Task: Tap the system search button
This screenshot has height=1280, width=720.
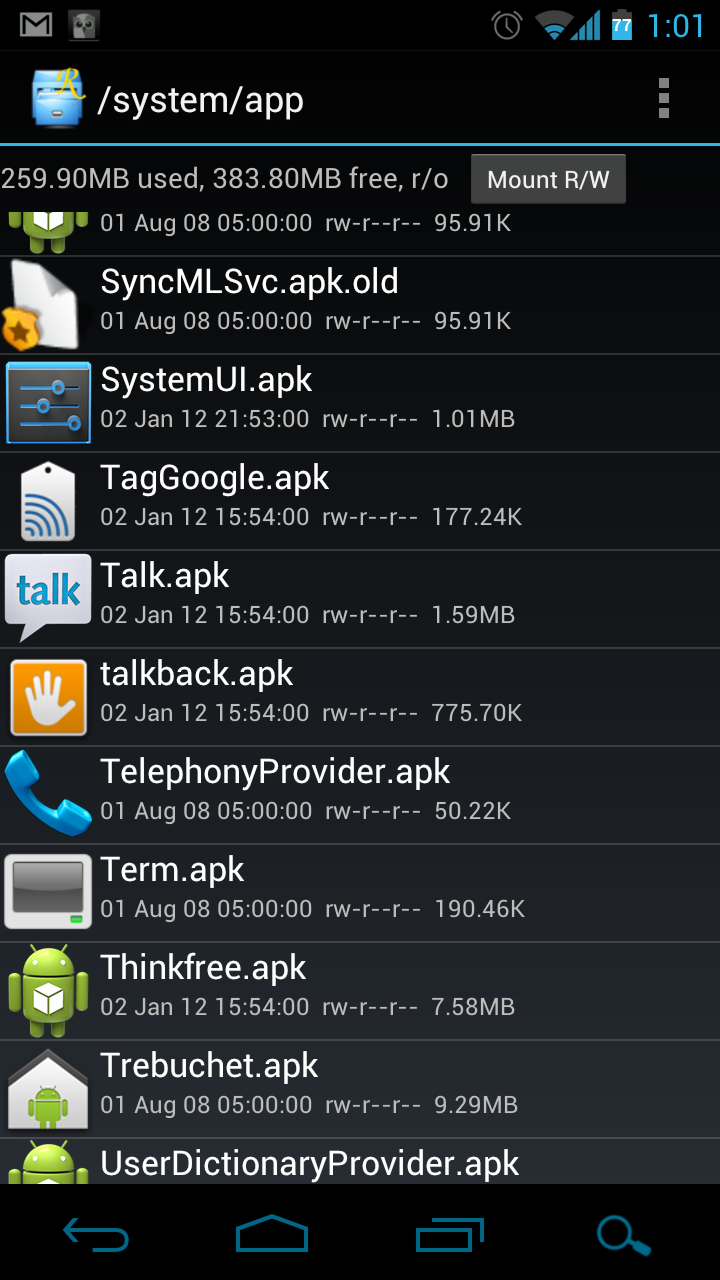Action: coord(623,1234)
